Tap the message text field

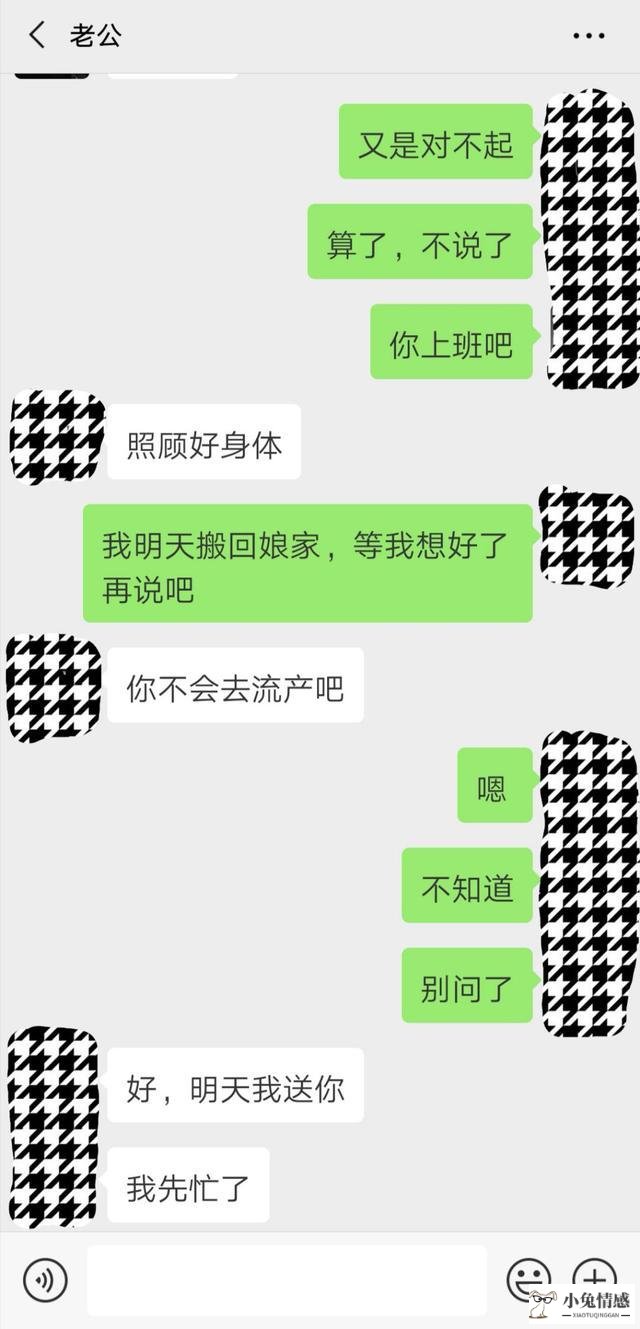(287, 1279)
